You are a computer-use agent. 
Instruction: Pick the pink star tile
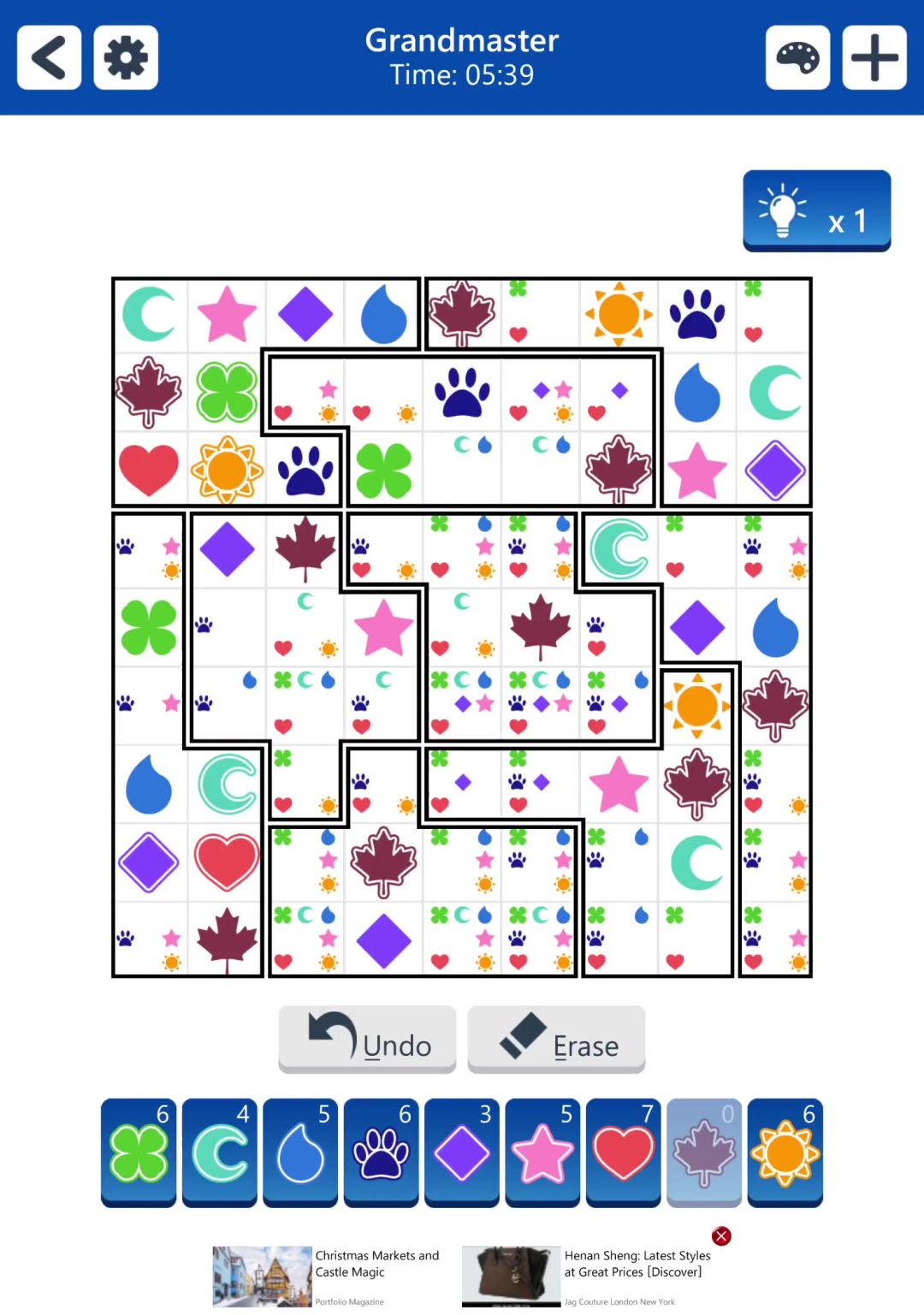(542, 1152)
